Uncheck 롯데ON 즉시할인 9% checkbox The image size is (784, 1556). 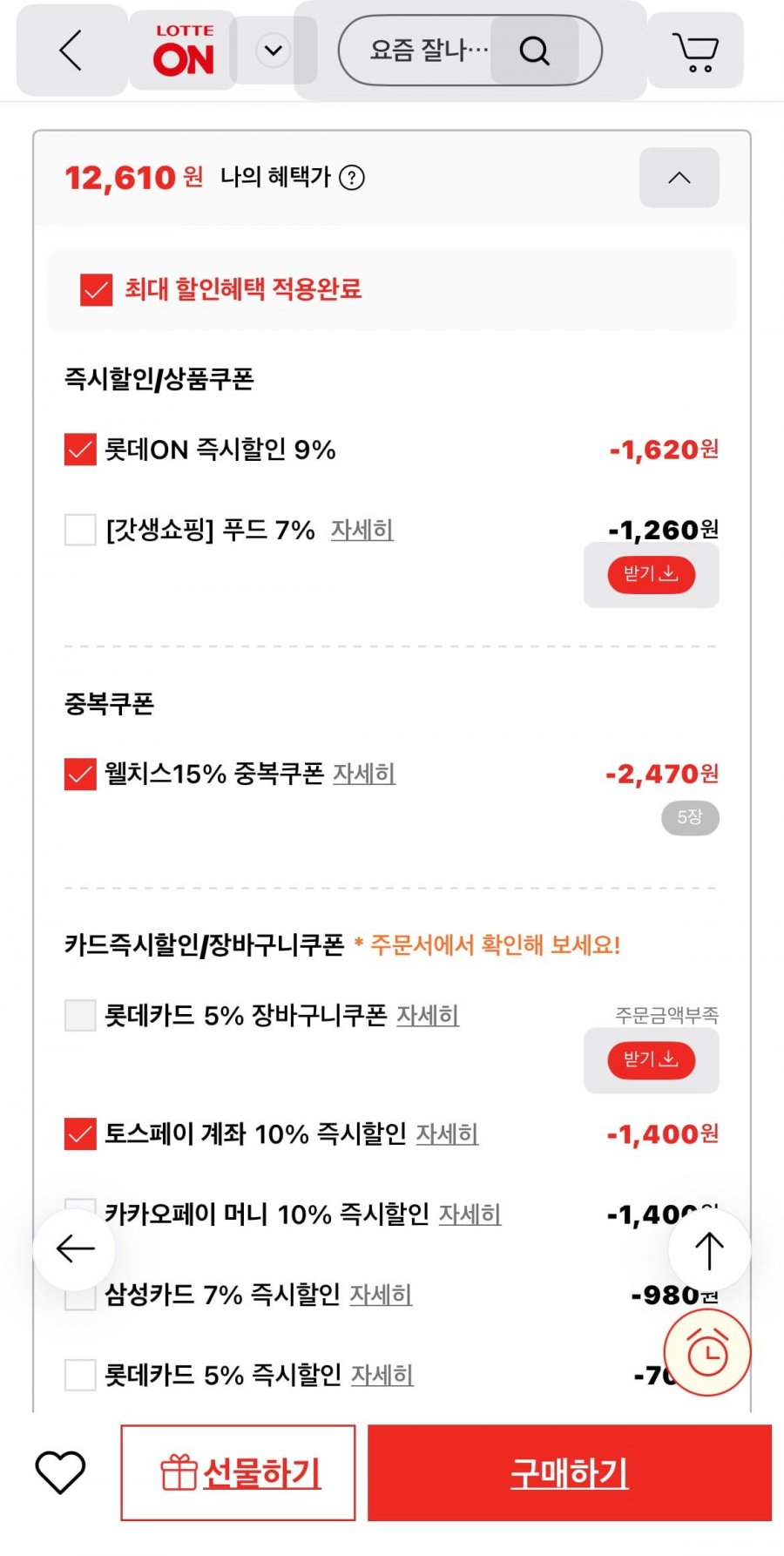tap(80, 450)
